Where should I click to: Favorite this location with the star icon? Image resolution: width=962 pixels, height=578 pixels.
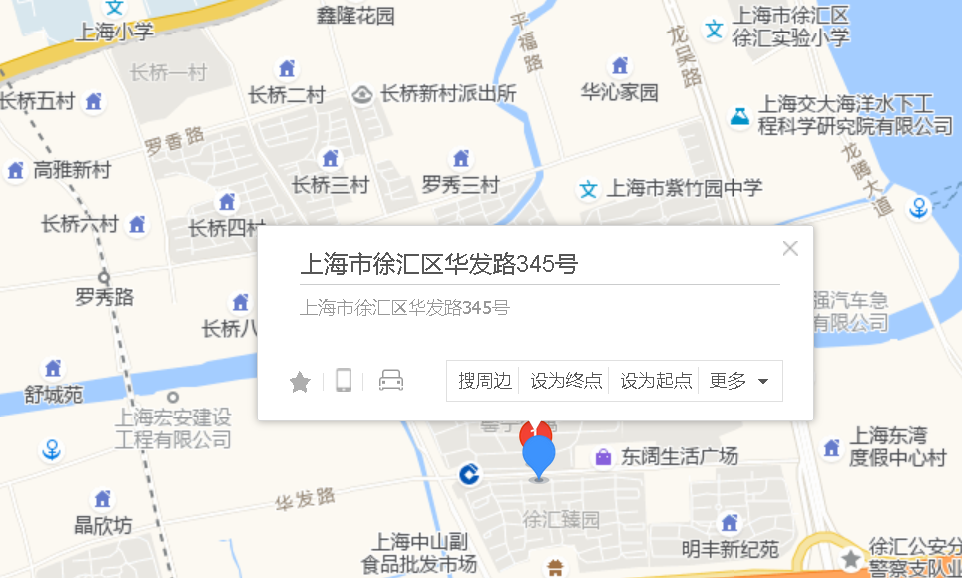[300, 381]
